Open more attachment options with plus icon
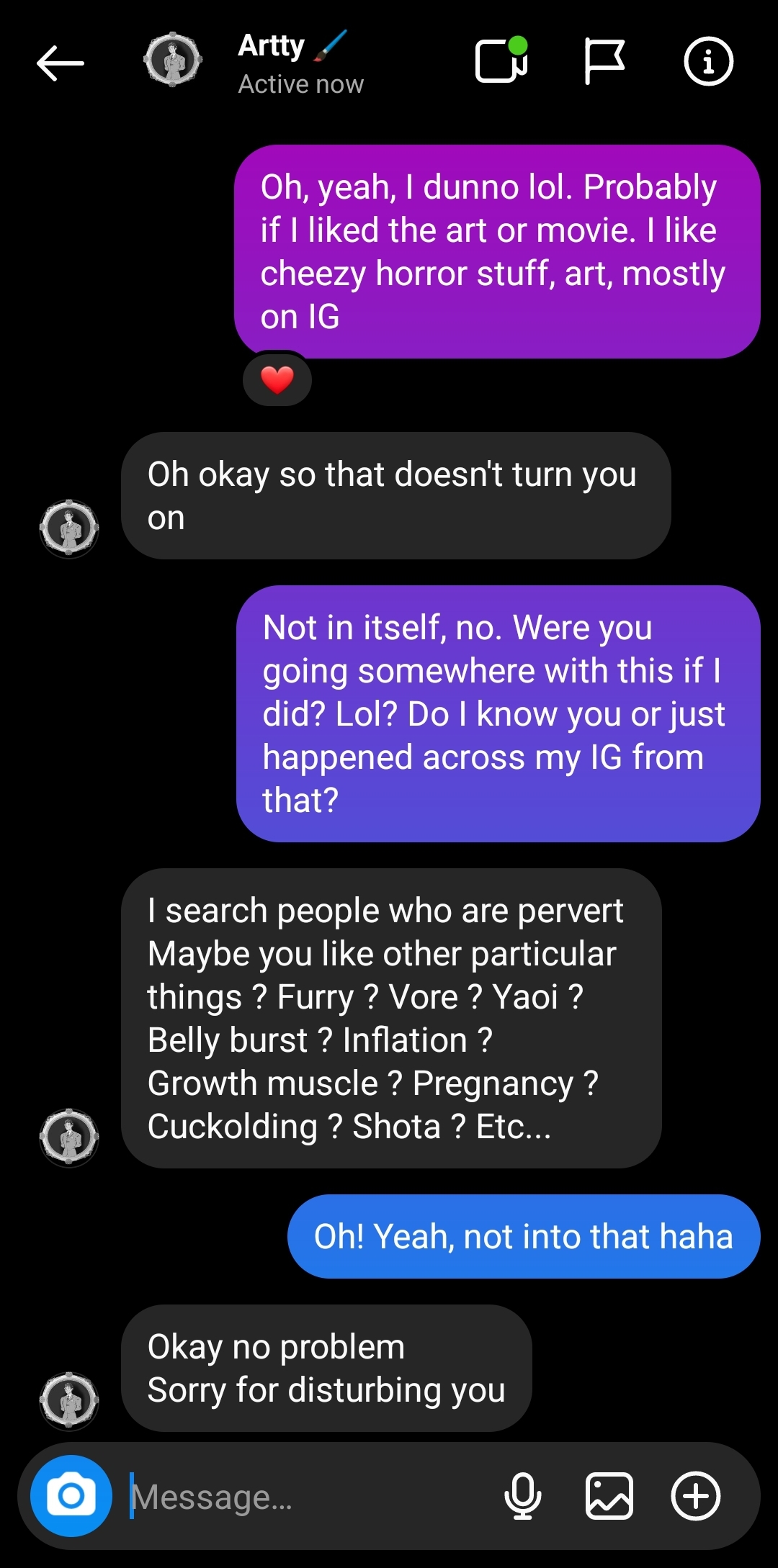778x1568 pixels. coord(695,1496)
